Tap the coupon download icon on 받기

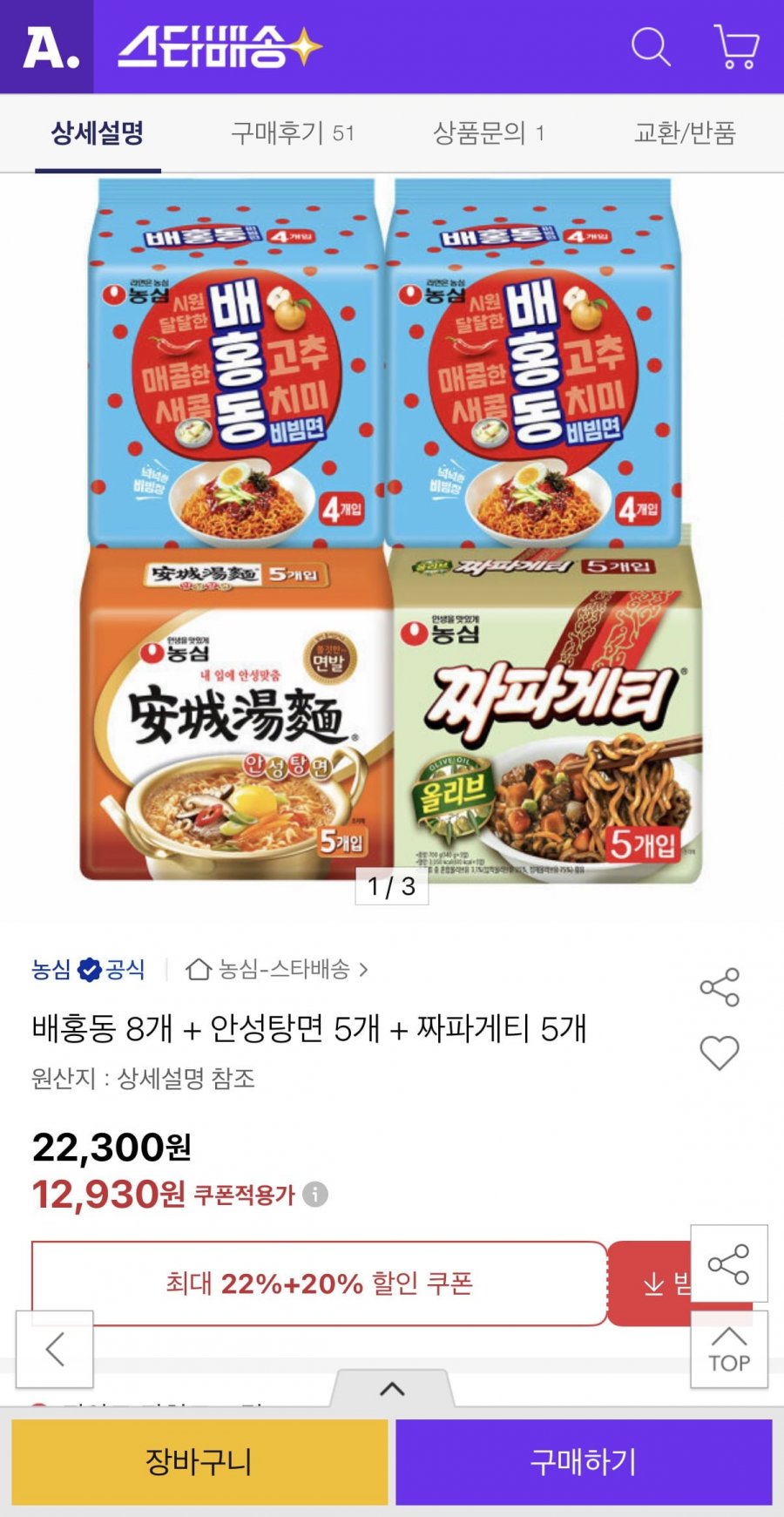[652, 1283]
